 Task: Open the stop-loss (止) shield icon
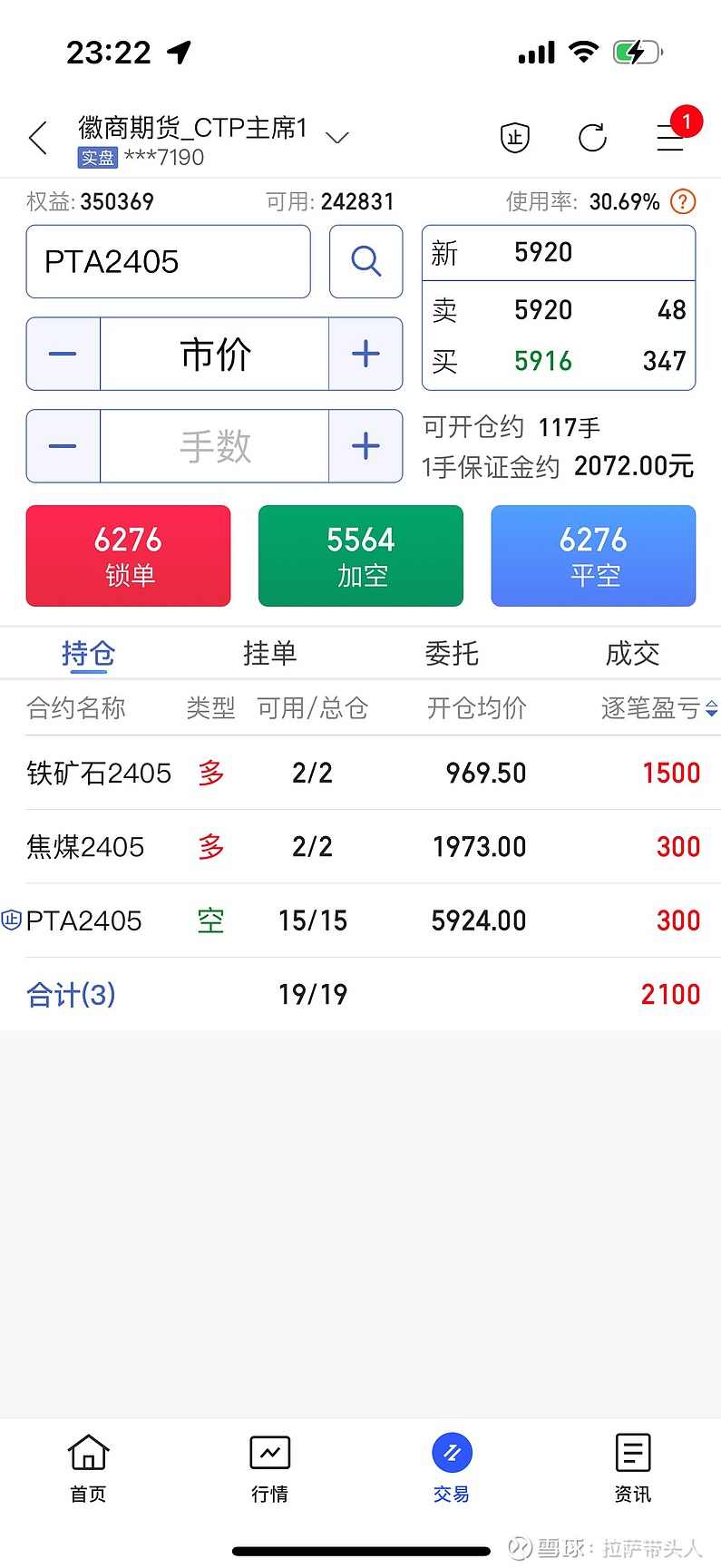click(x=514, y=138)
